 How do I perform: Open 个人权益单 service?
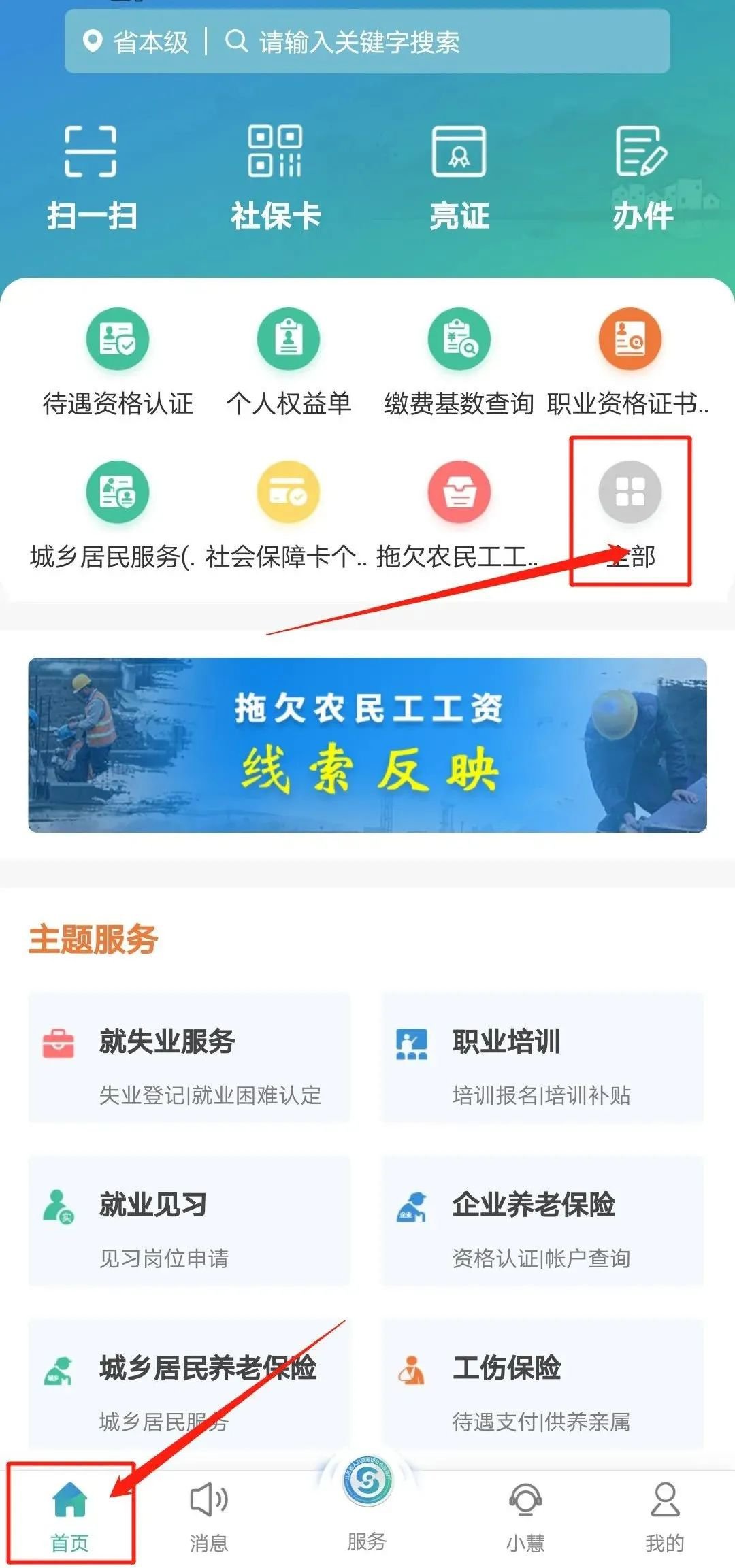pyautogui.click(x=289, y=361)
